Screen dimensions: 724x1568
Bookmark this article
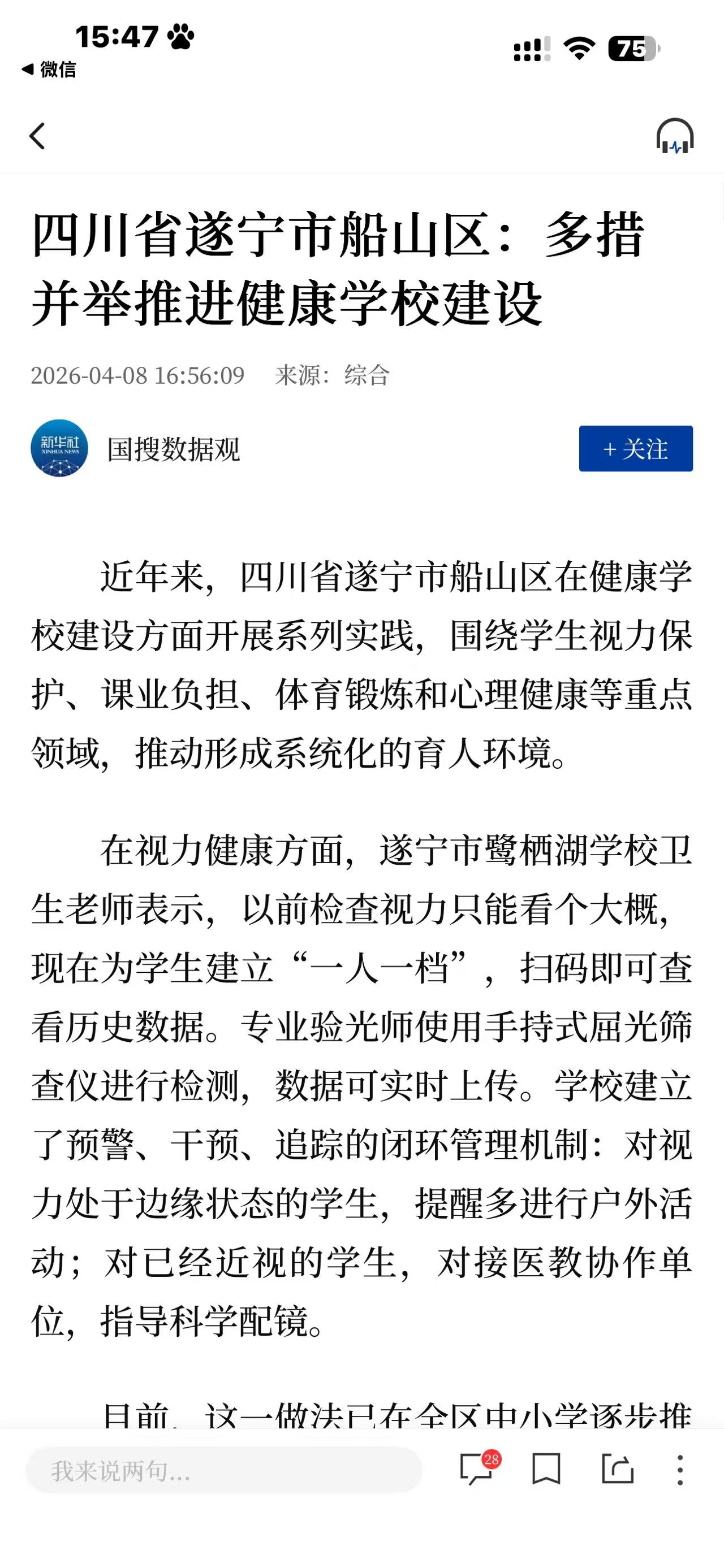pyautogui.click(x=546, y=1470)
